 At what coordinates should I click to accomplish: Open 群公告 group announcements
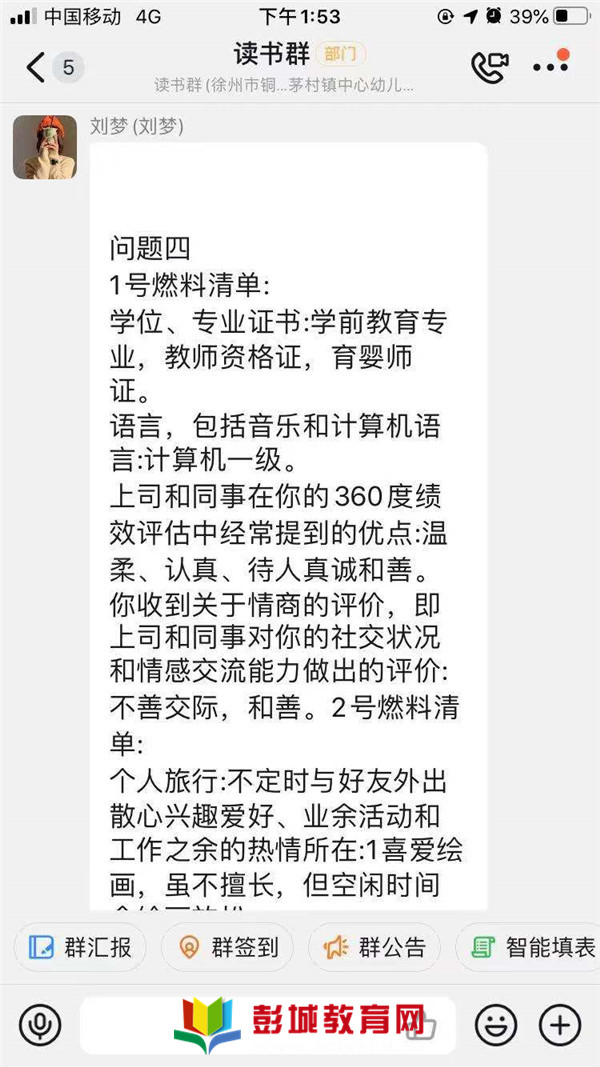click(374, 947)
